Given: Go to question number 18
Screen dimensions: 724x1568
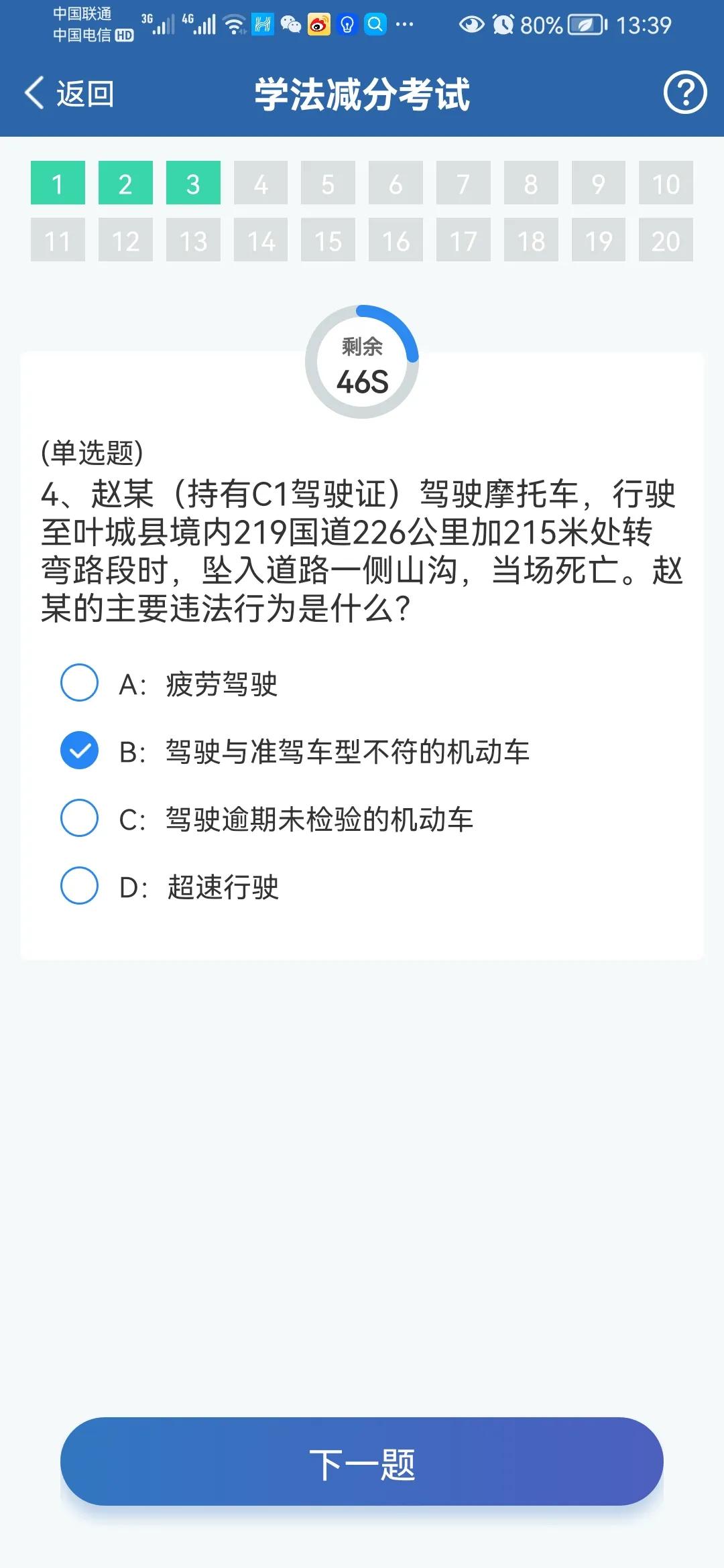Looking at the screenshot, I should pyautogui.click(x=531, y=240).
